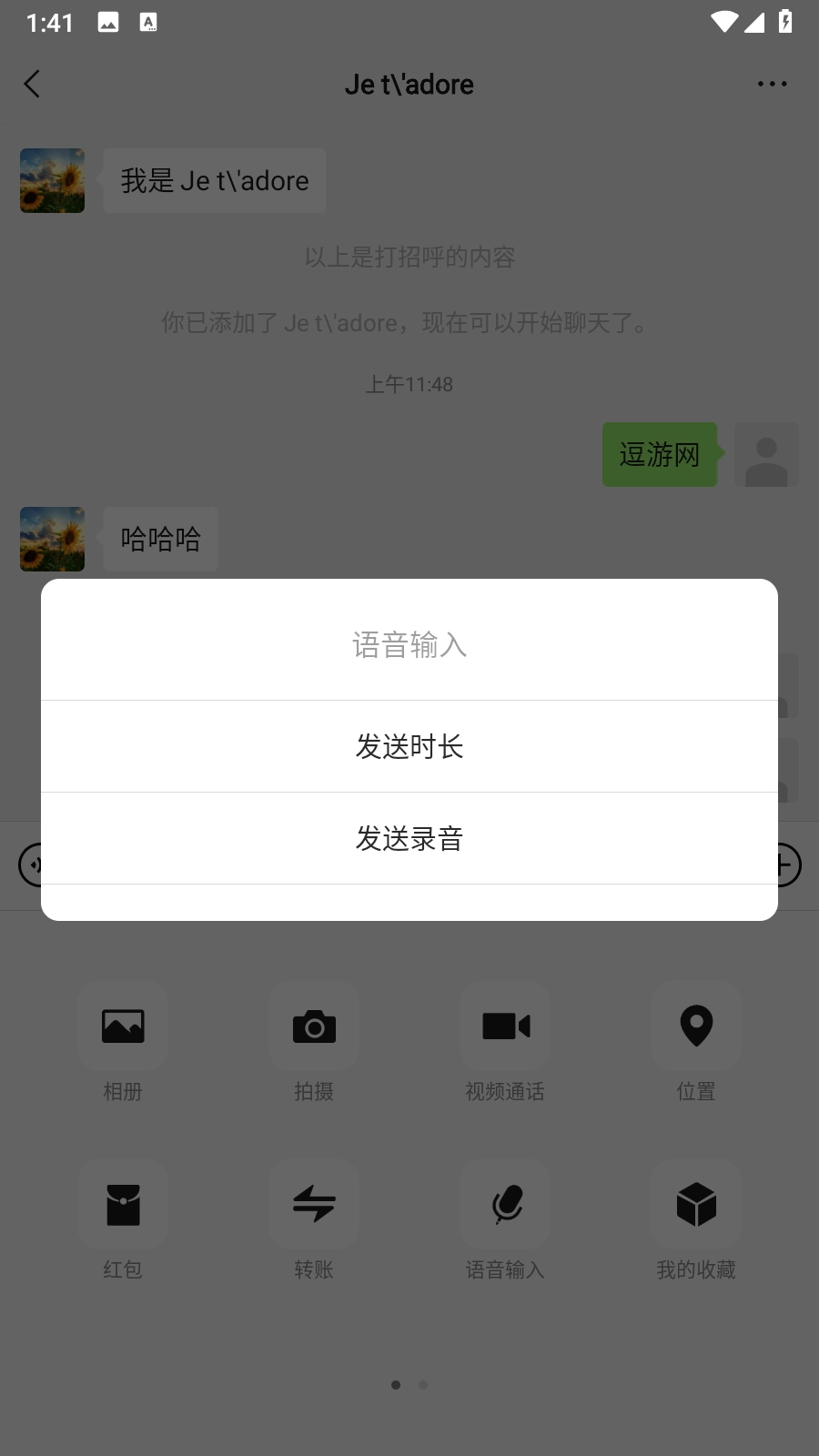Select 发送时长 in the dialog
This screenshot has width=819, height=1456.
tap(409, 746)
